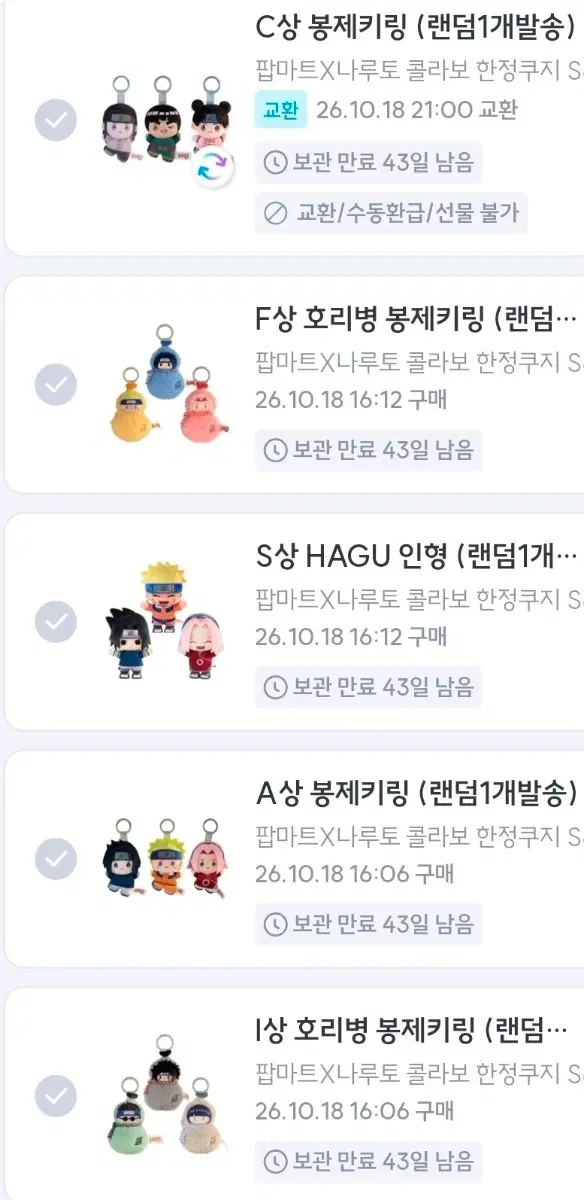
Task: Select the C상 봉제키링 item checkbox
Action: point(56,121)
